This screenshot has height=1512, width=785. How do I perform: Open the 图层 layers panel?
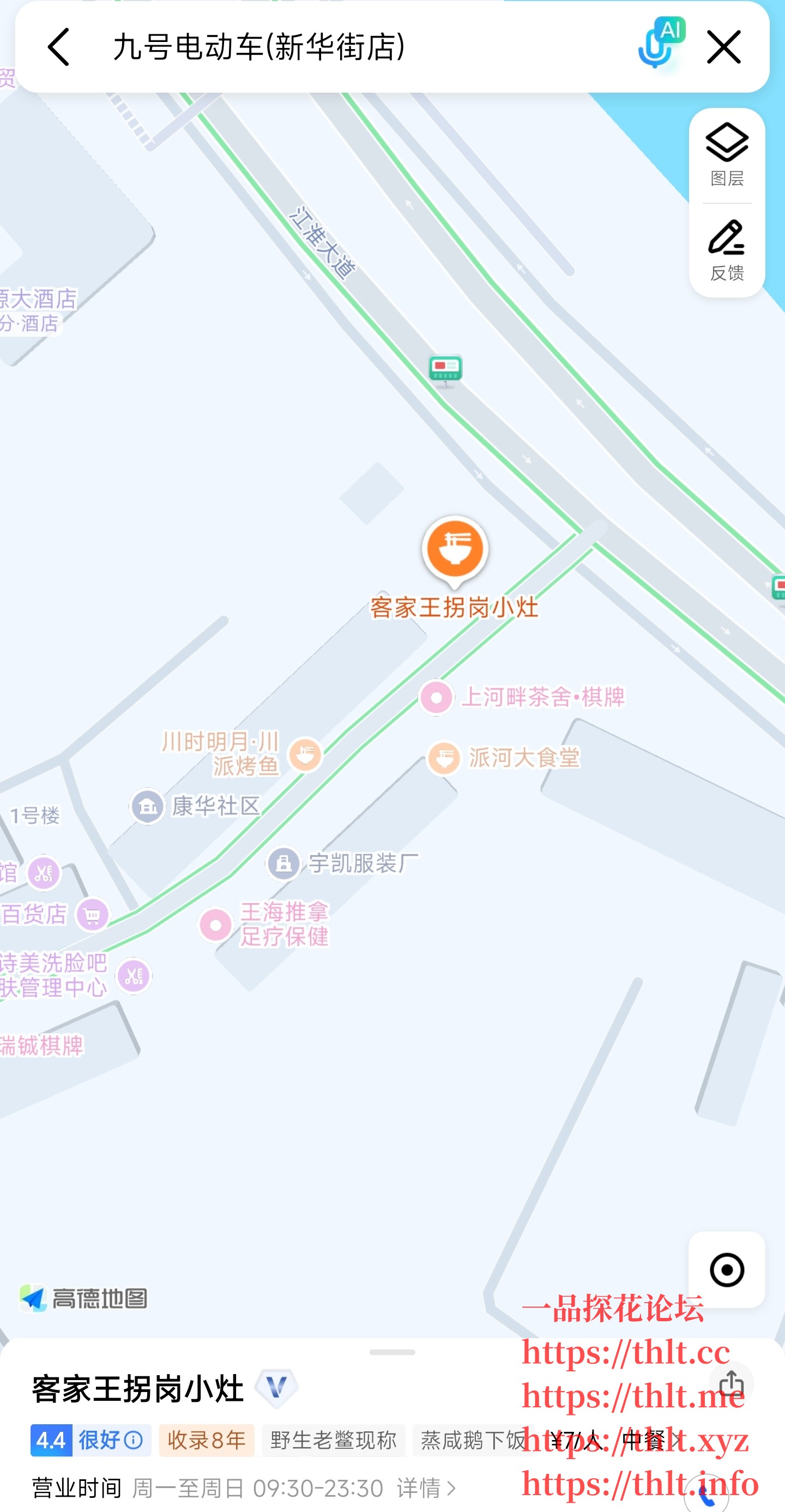pyautogui.click(x=726, y=155)
